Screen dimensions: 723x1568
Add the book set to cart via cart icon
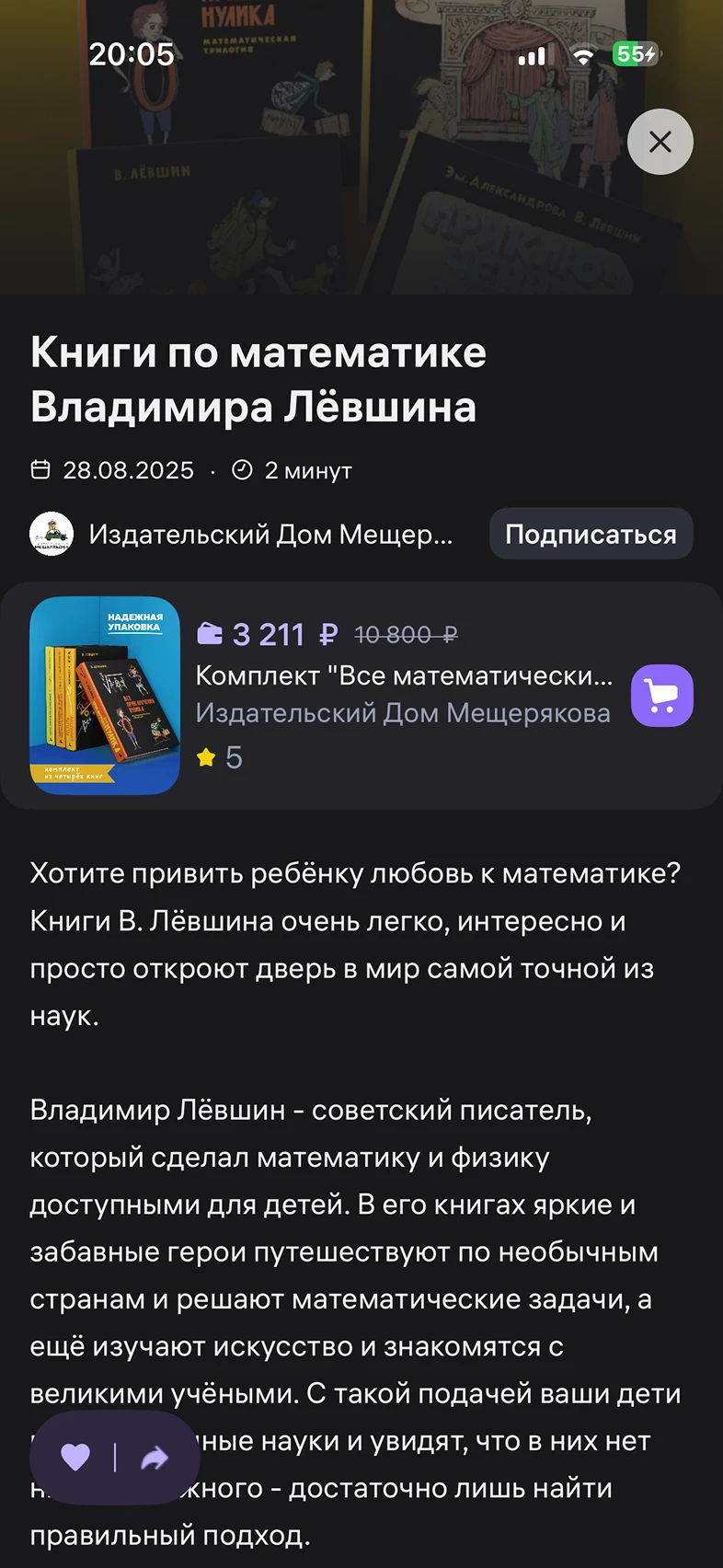pos(661,696)
